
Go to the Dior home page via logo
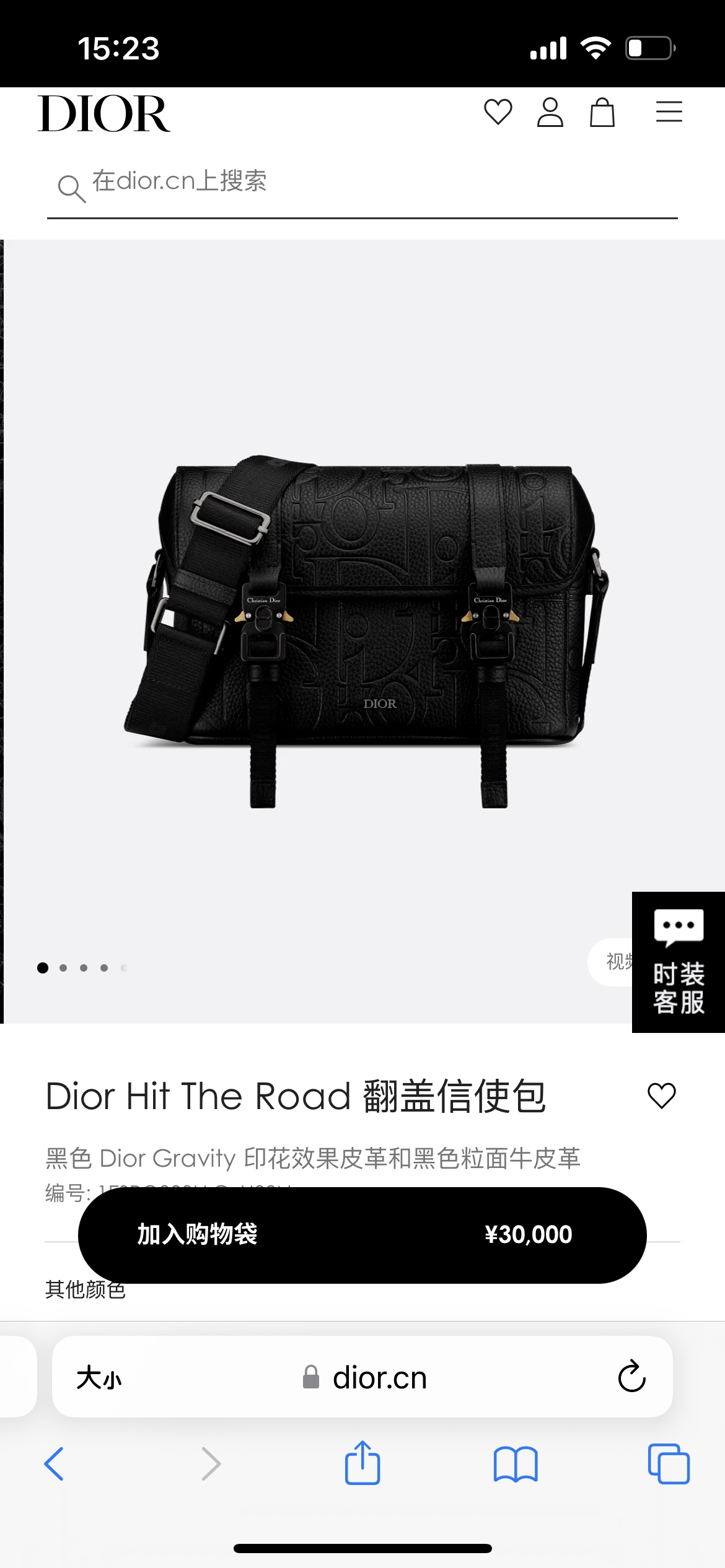pyautogui.click(x=104, y=114)
